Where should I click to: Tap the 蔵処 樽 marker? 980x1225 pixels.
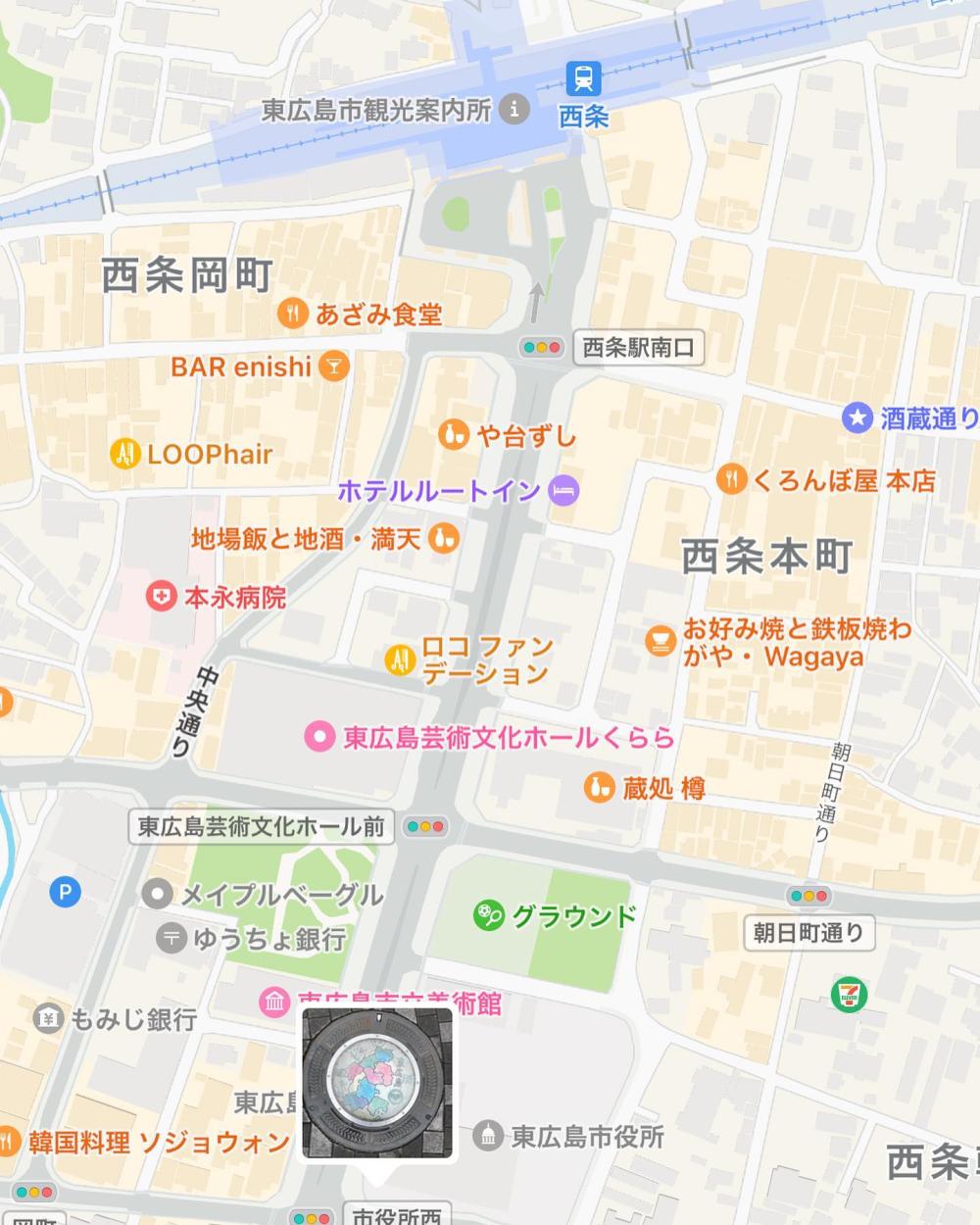598,787
